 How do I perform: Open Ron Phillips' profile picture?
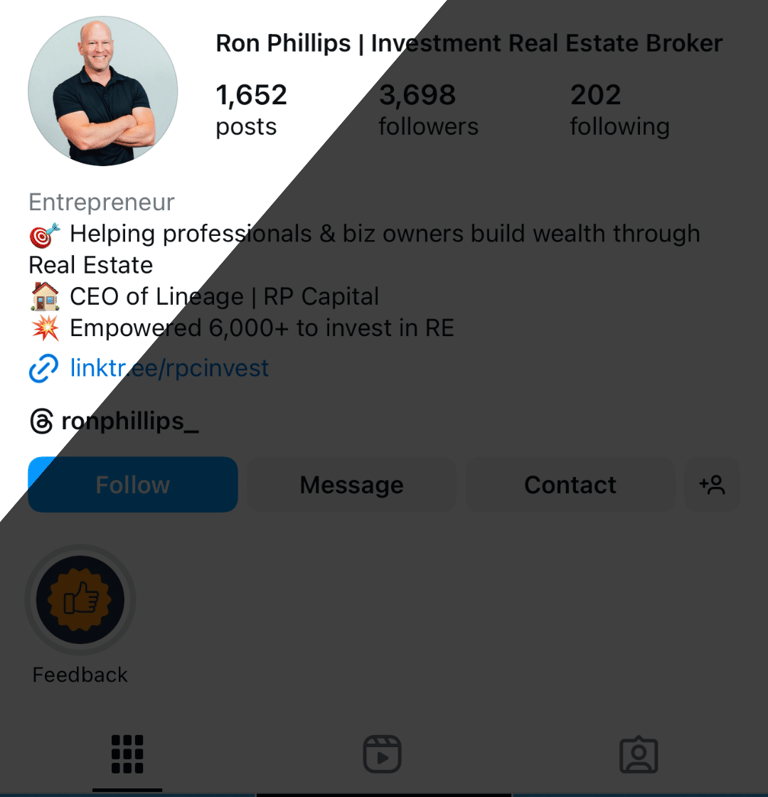click(103, 91)
